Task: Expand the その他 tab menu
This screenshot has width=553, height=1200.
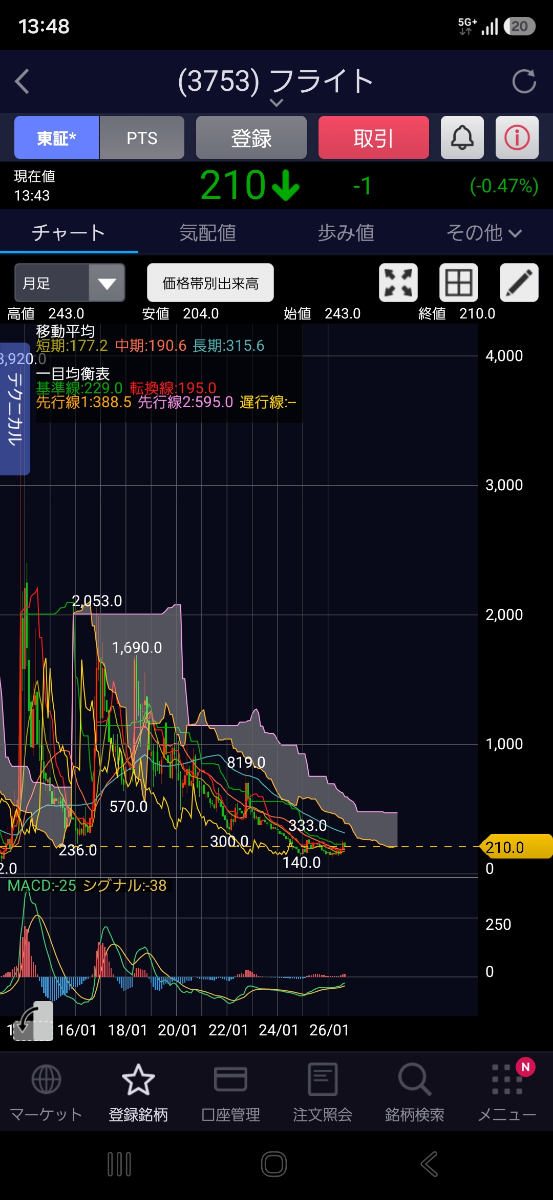Action: pyautogui.click(x=484, y=232)
